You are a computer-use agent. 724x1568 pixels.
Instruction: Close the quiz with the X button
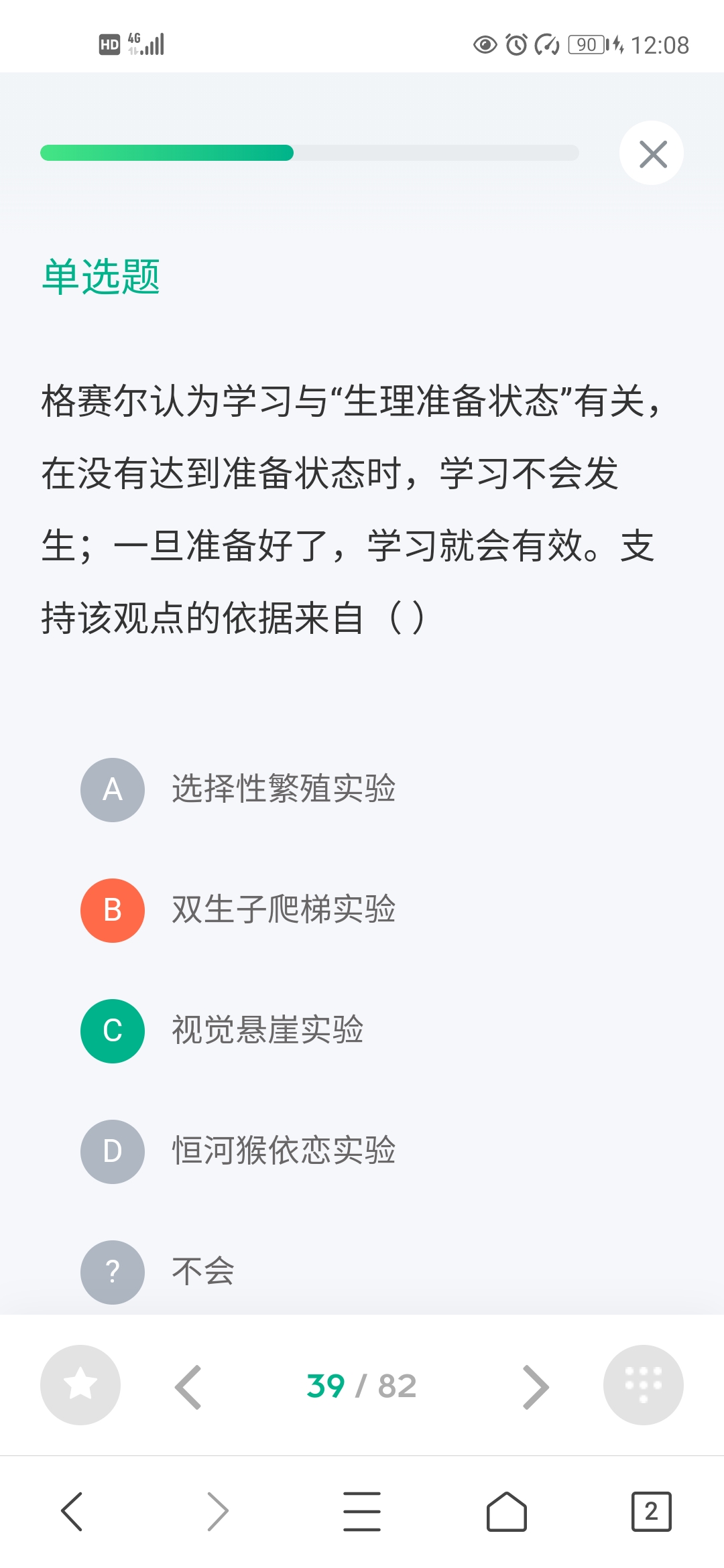pyautogui.click(x=652, y=153)
